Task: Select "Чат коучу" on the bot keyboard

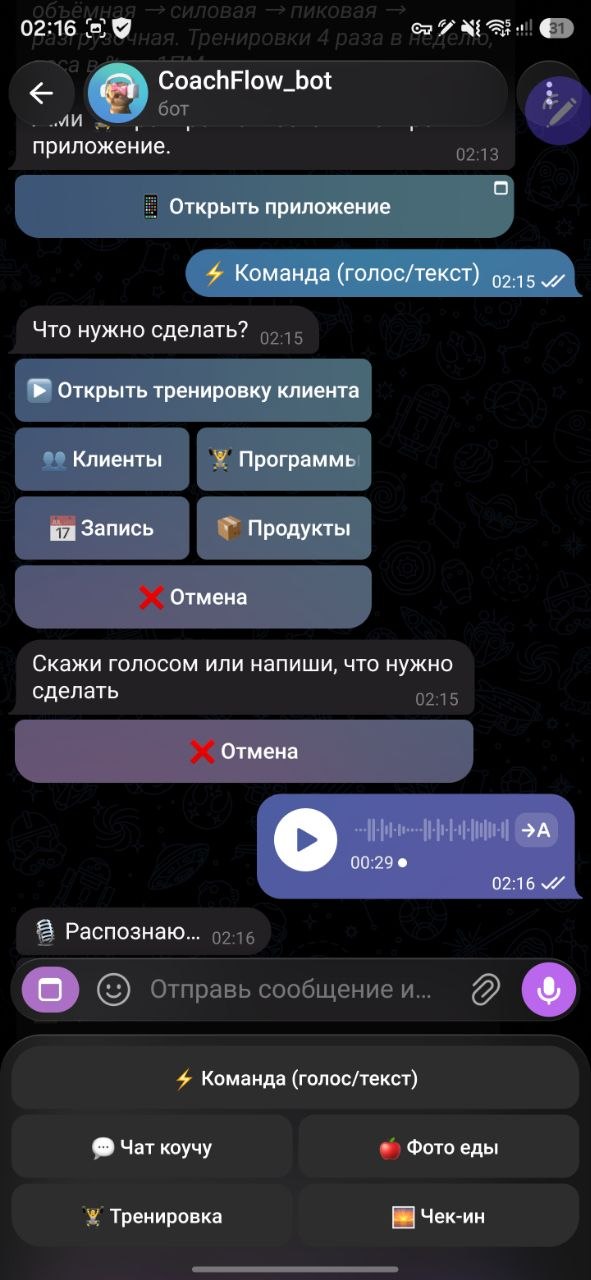Action: 152,1147
